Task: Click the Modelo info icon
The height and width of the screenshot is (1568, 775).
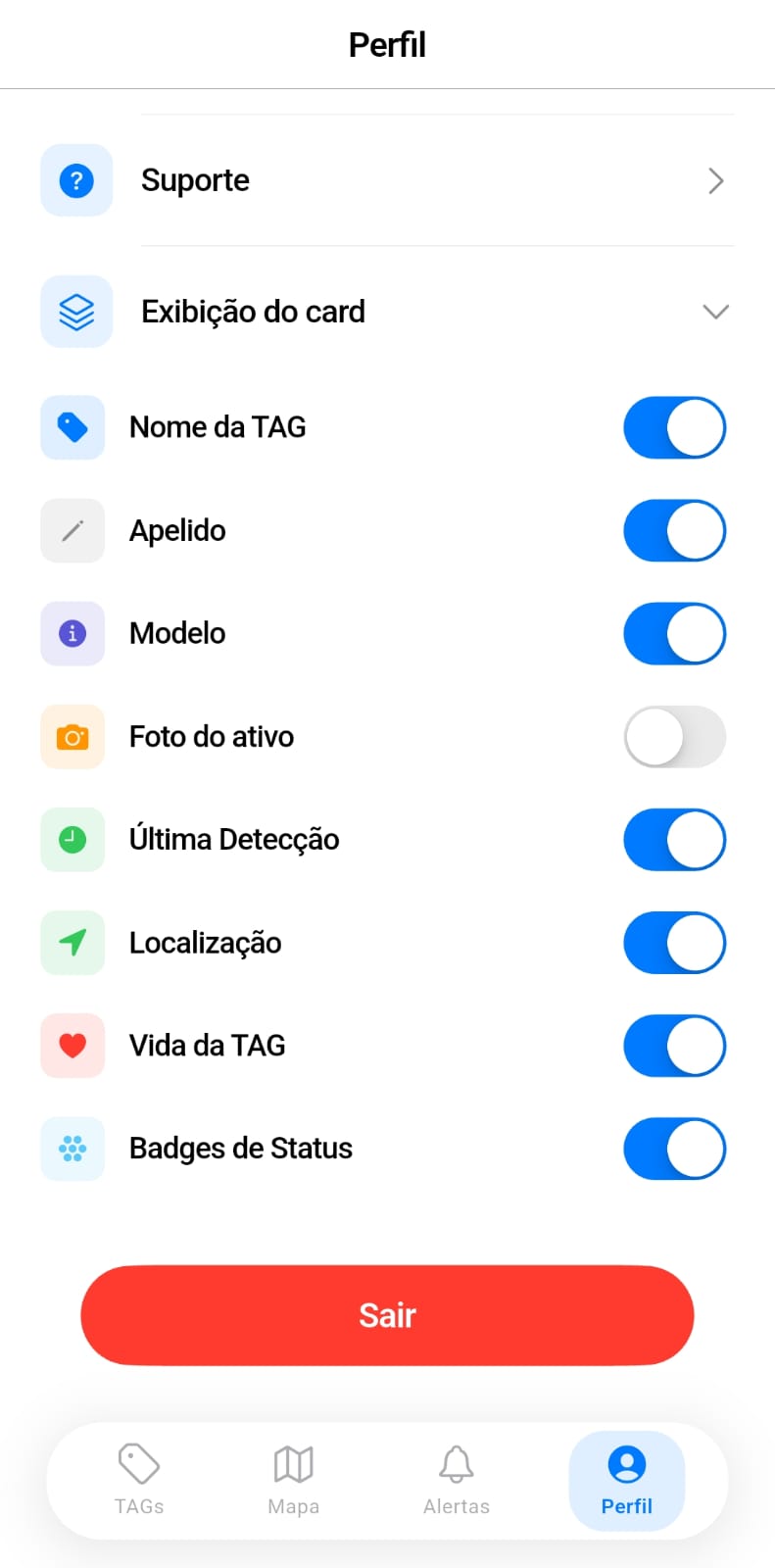Action: tap(73, 633)
